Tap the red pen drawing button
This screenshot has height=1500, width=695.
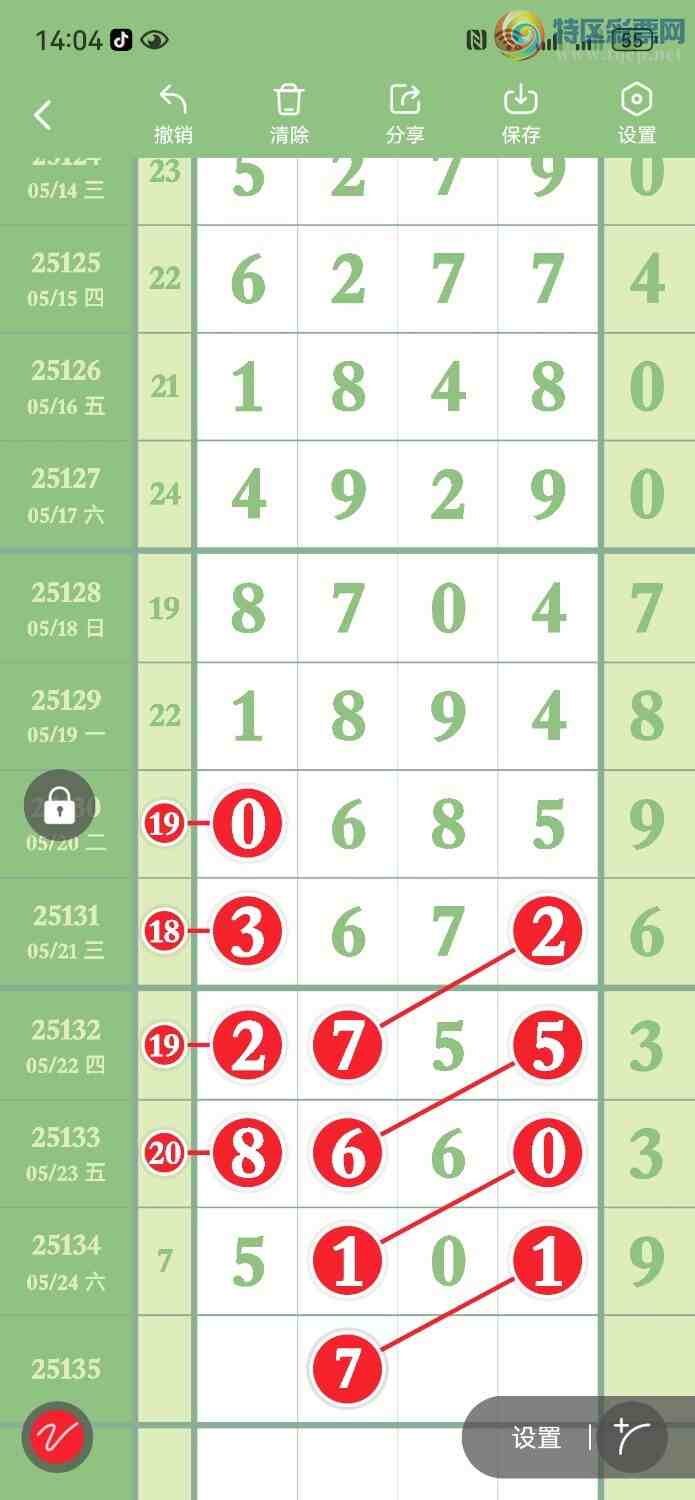click(x=57, y=1438)
